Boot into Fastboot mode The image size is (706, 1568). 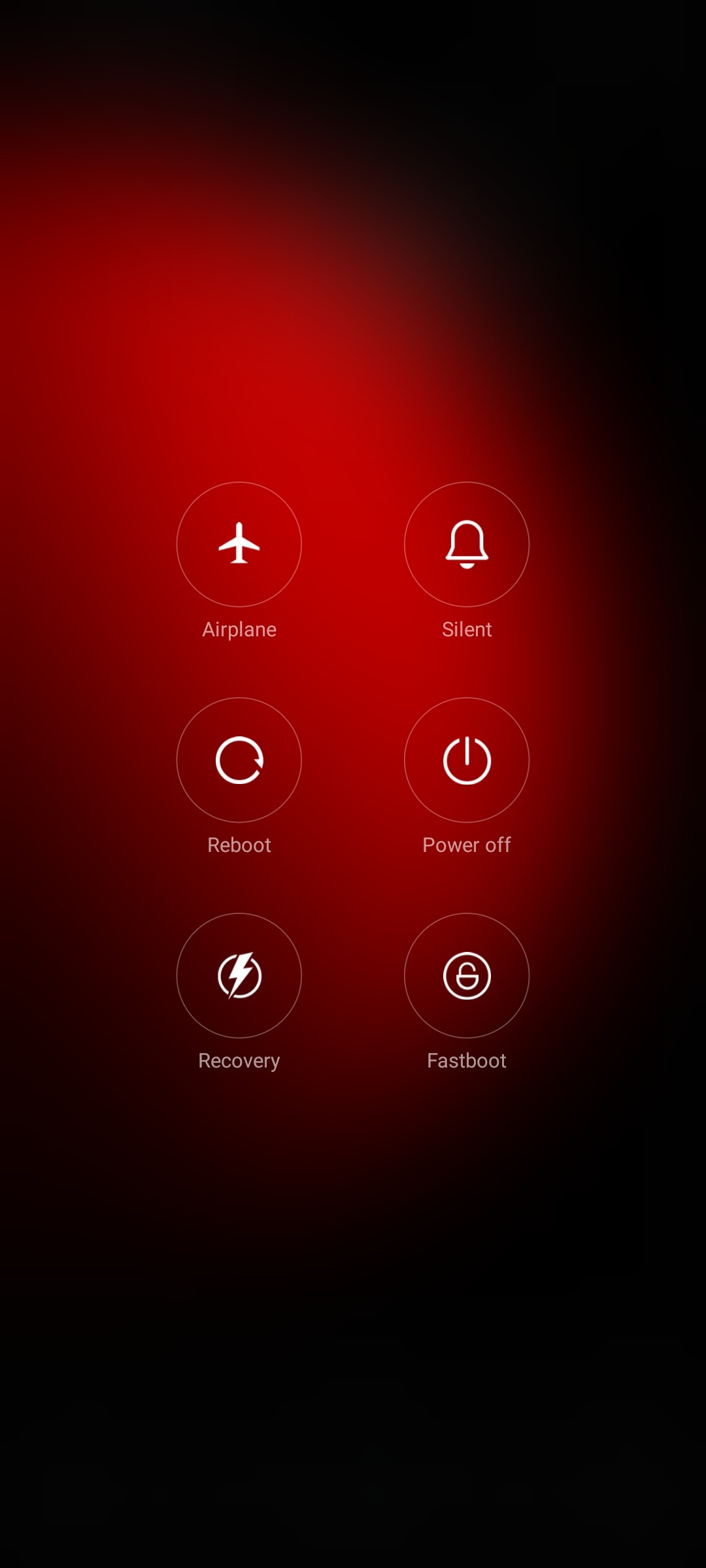[x=467, y=975]
